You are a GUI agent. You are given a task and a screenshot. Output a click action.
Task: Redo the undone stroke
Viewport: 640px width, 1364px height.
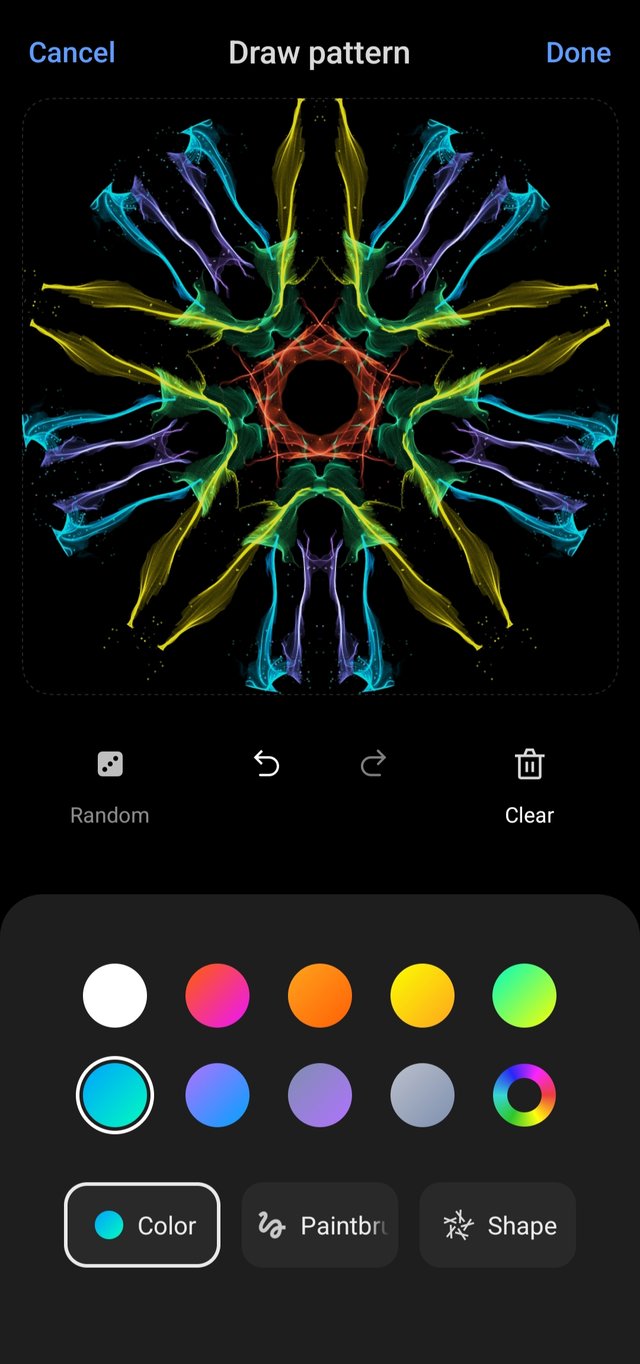tap(373, 766)
